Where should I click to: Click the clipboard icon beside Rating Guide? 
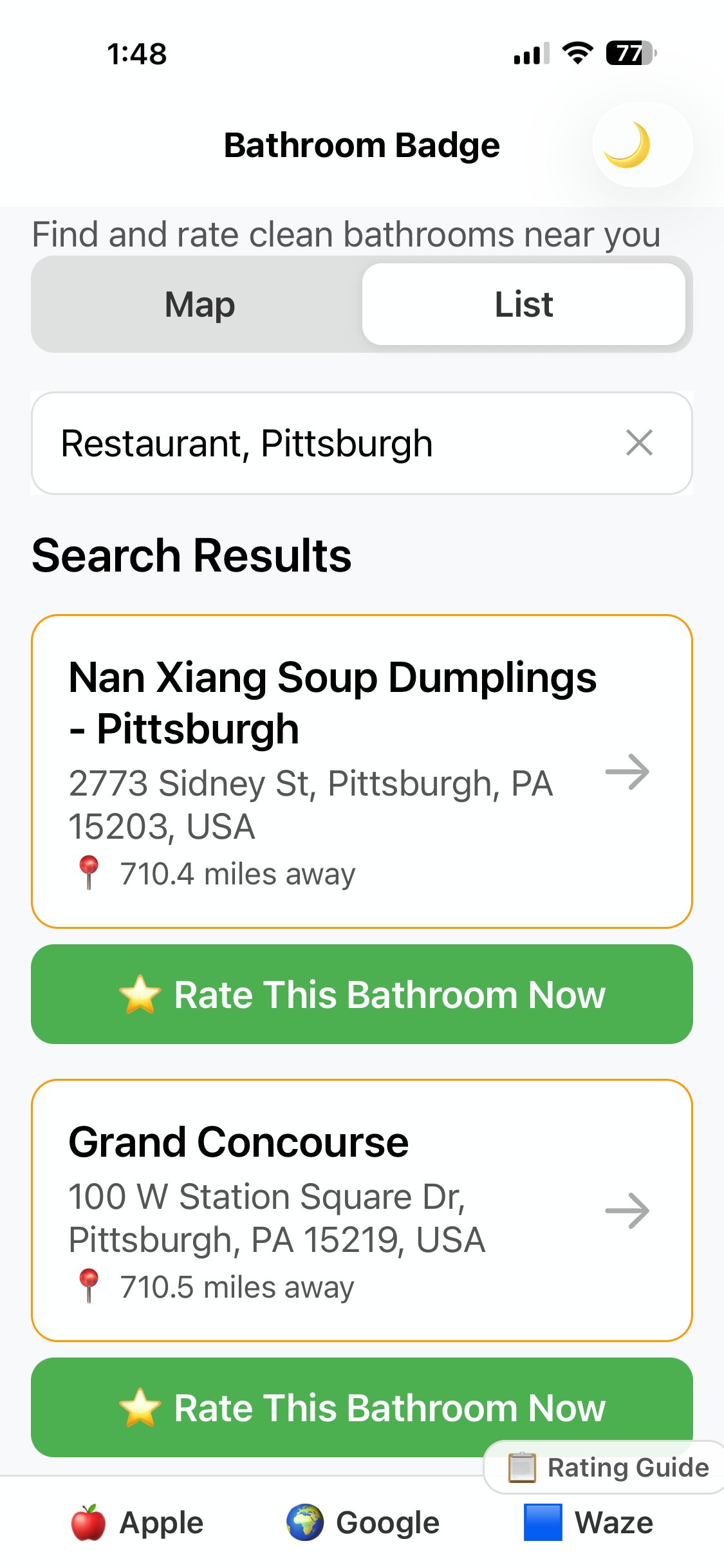pyautogui.click(x=523, y=1468)
